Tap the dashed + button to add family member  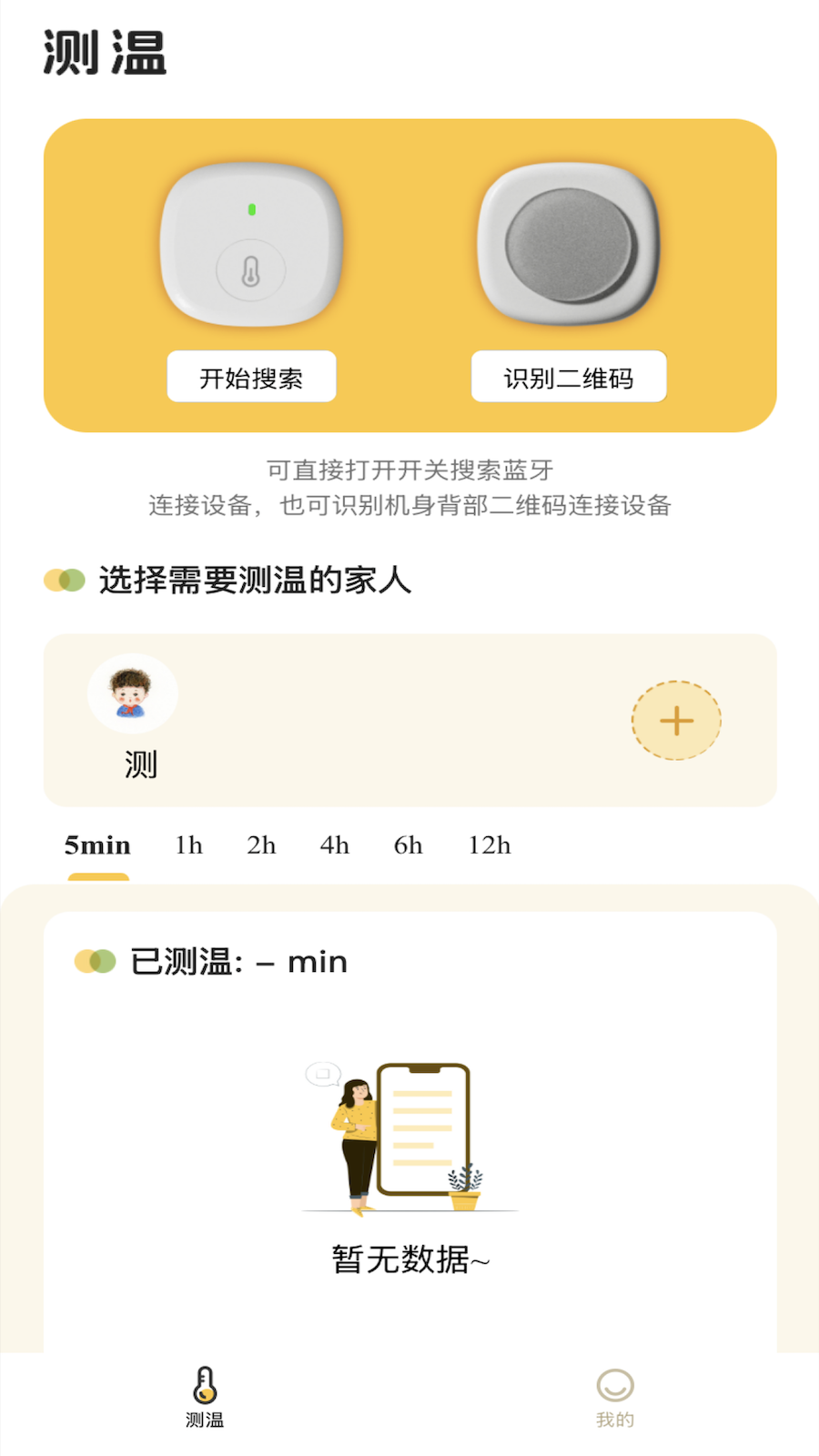click(x=675, y=720)
